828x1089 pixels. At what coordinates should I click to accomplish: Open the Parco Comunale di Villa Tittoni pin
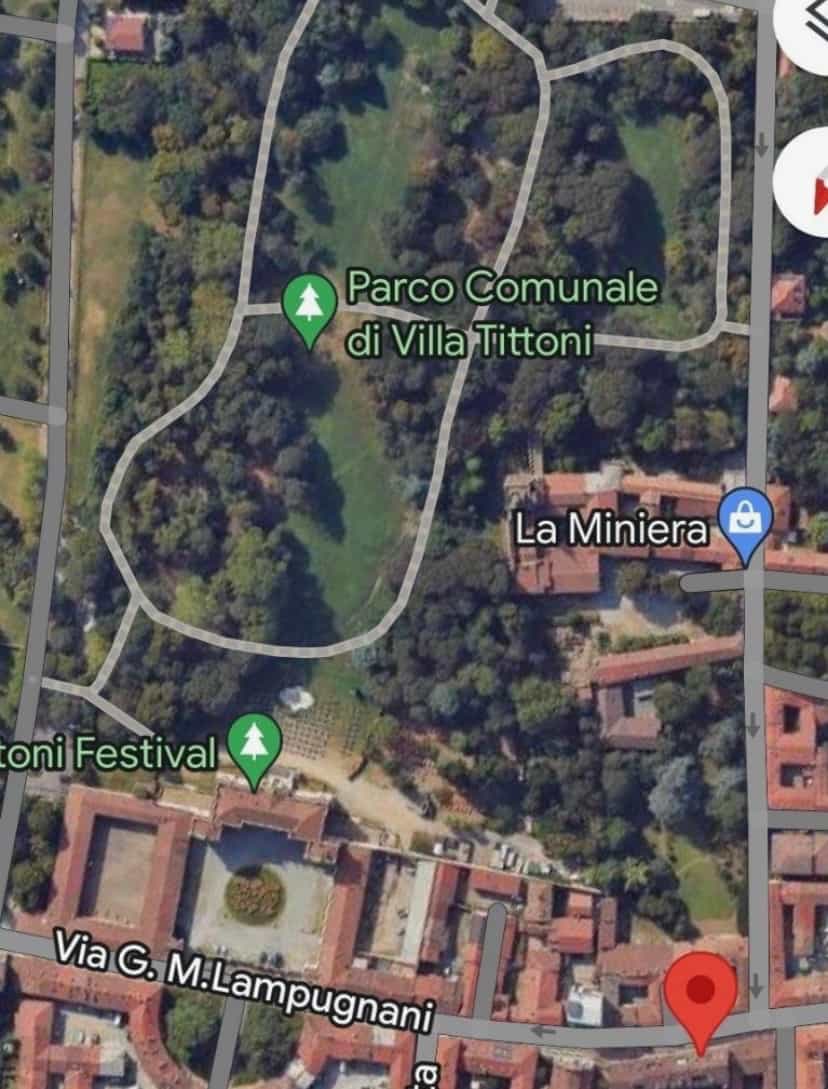(x=309, y=304)
